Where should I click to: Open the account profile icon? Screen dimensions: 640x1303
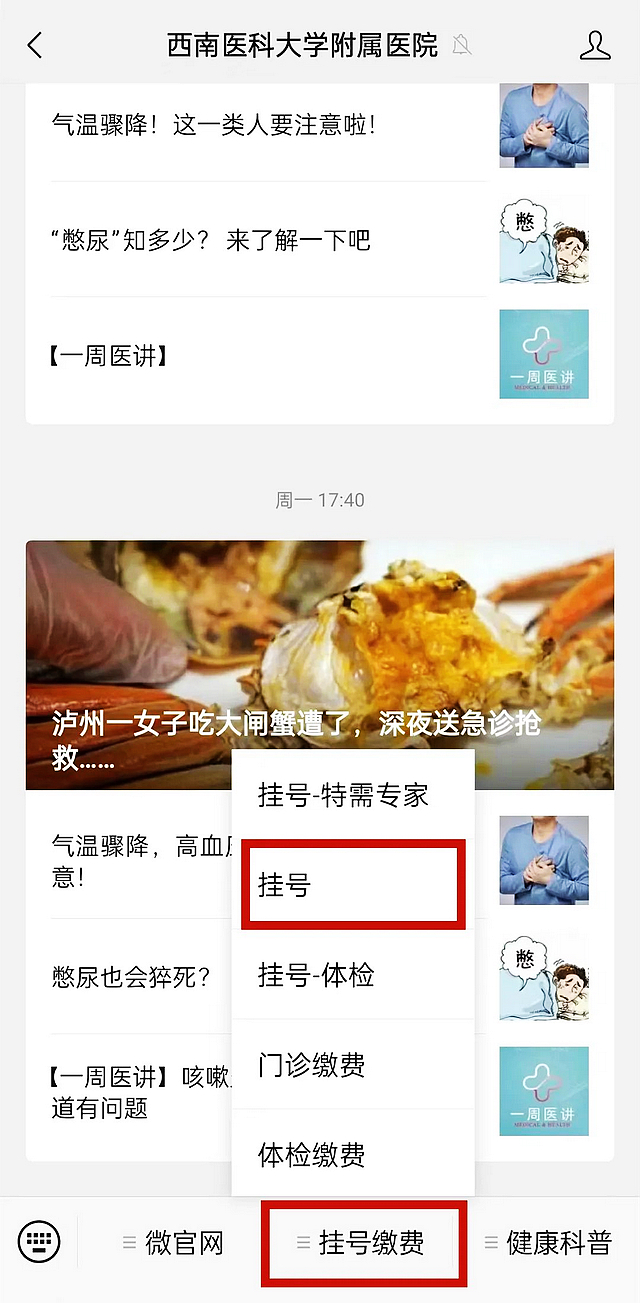point(595,45)
